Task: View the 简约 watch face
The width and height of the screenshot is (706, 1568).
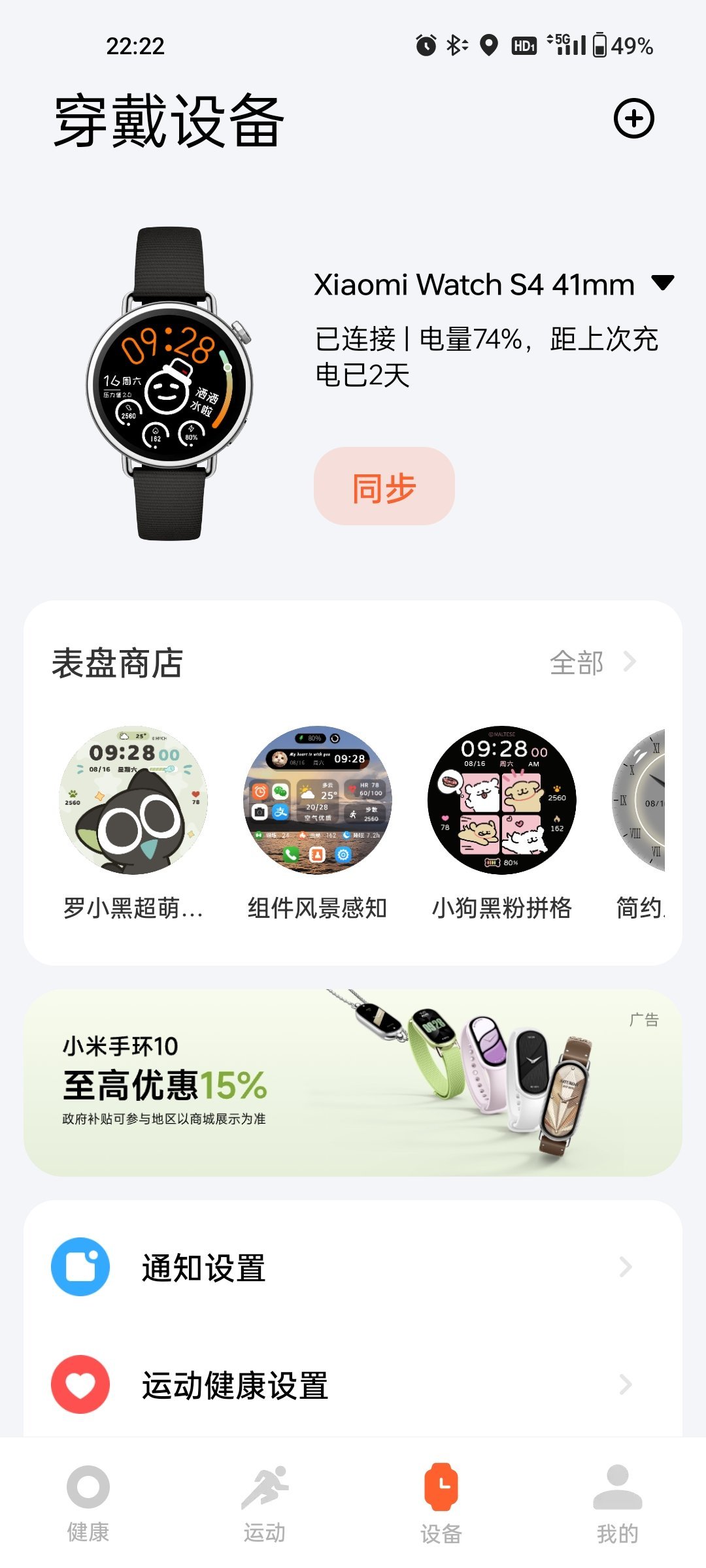Action: point(641,801)
